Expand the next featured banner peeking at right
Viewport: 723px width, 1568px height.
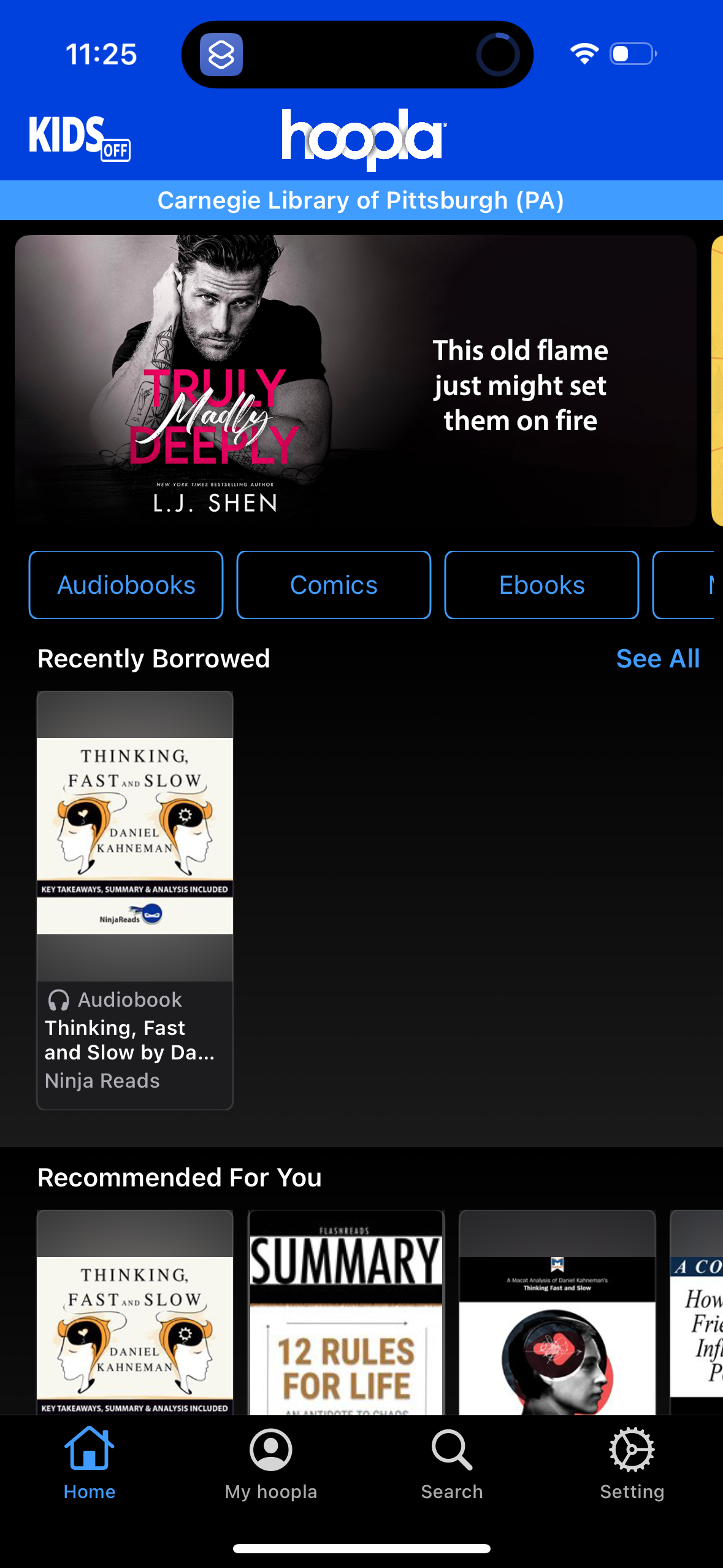pyautogui.click(x=717, y=379)
